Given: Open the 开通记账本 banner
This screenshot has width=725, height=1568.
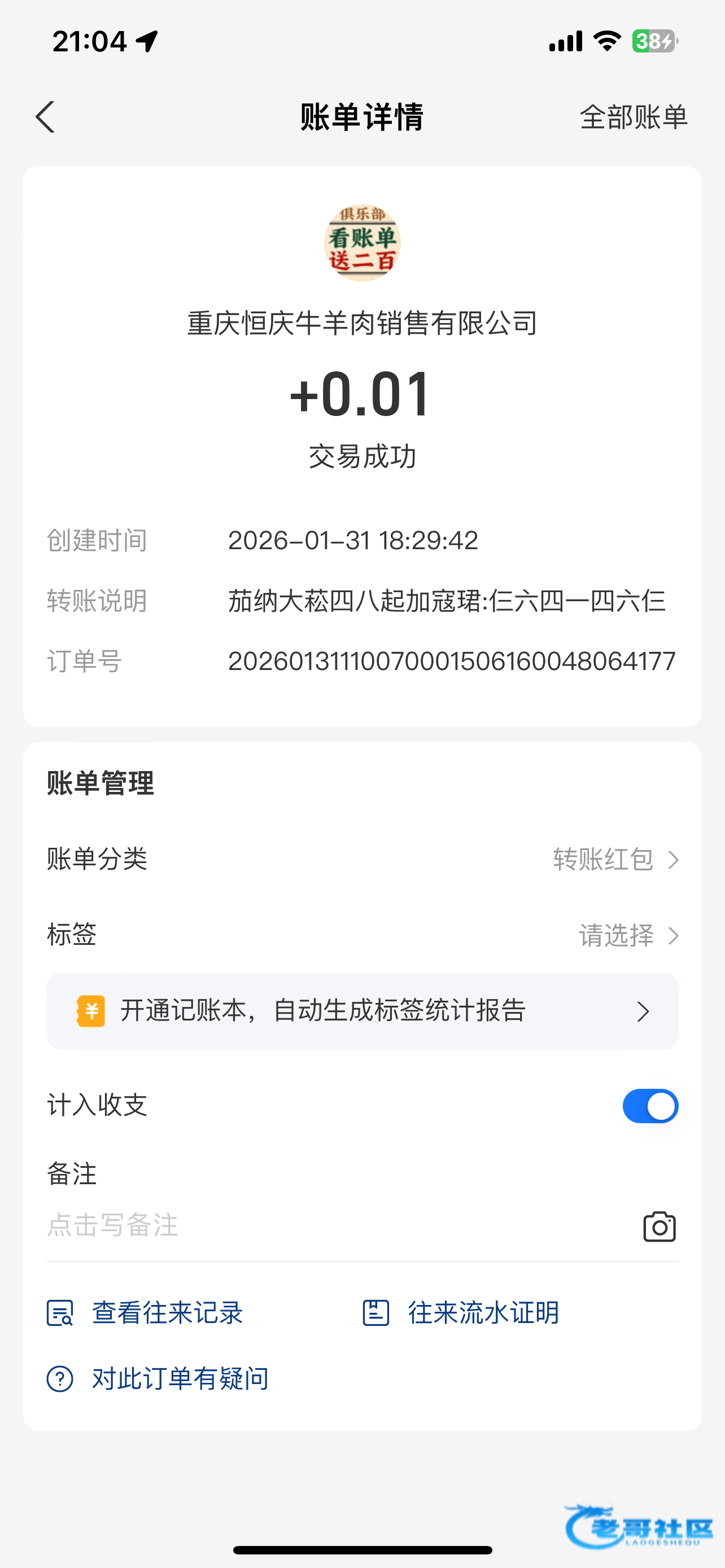Looking at the screenshot, I should 362,1011.
